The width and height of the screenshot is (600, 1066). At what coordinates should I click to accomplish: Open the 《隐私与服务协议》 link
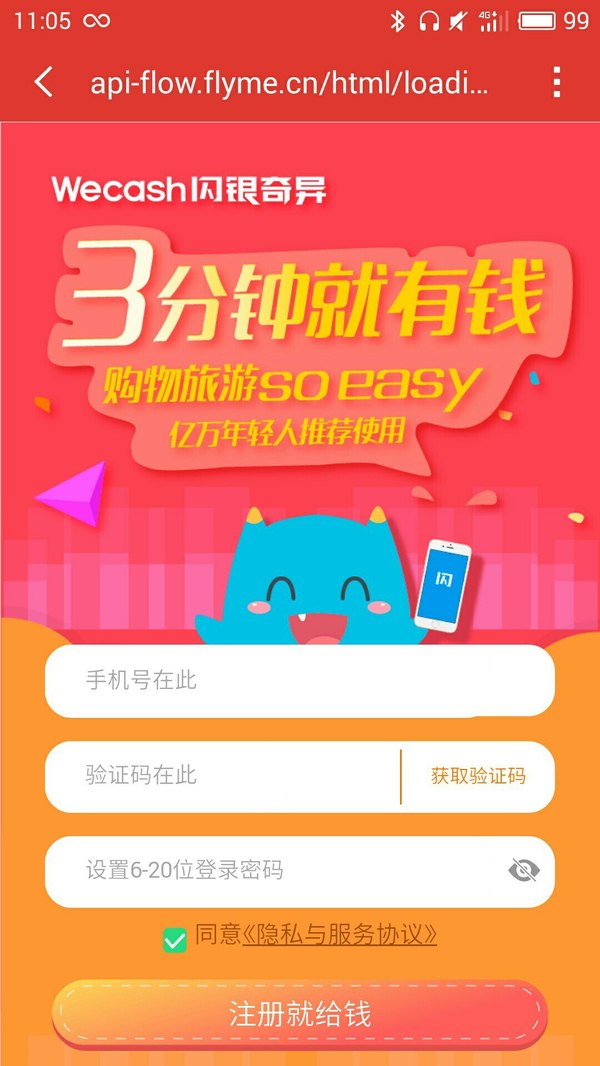tap(340, 935)
